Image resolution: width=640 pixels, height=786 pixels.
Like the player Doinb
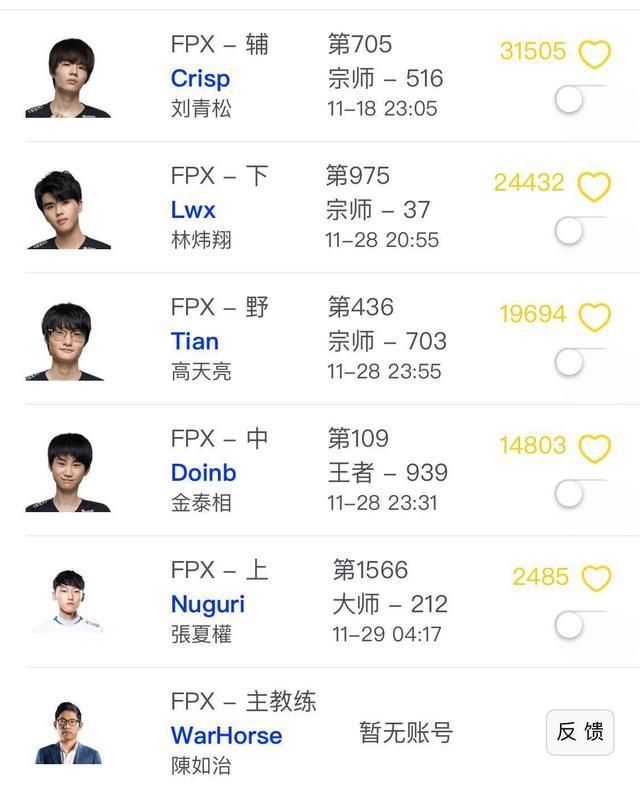click(x=595, y=449)
